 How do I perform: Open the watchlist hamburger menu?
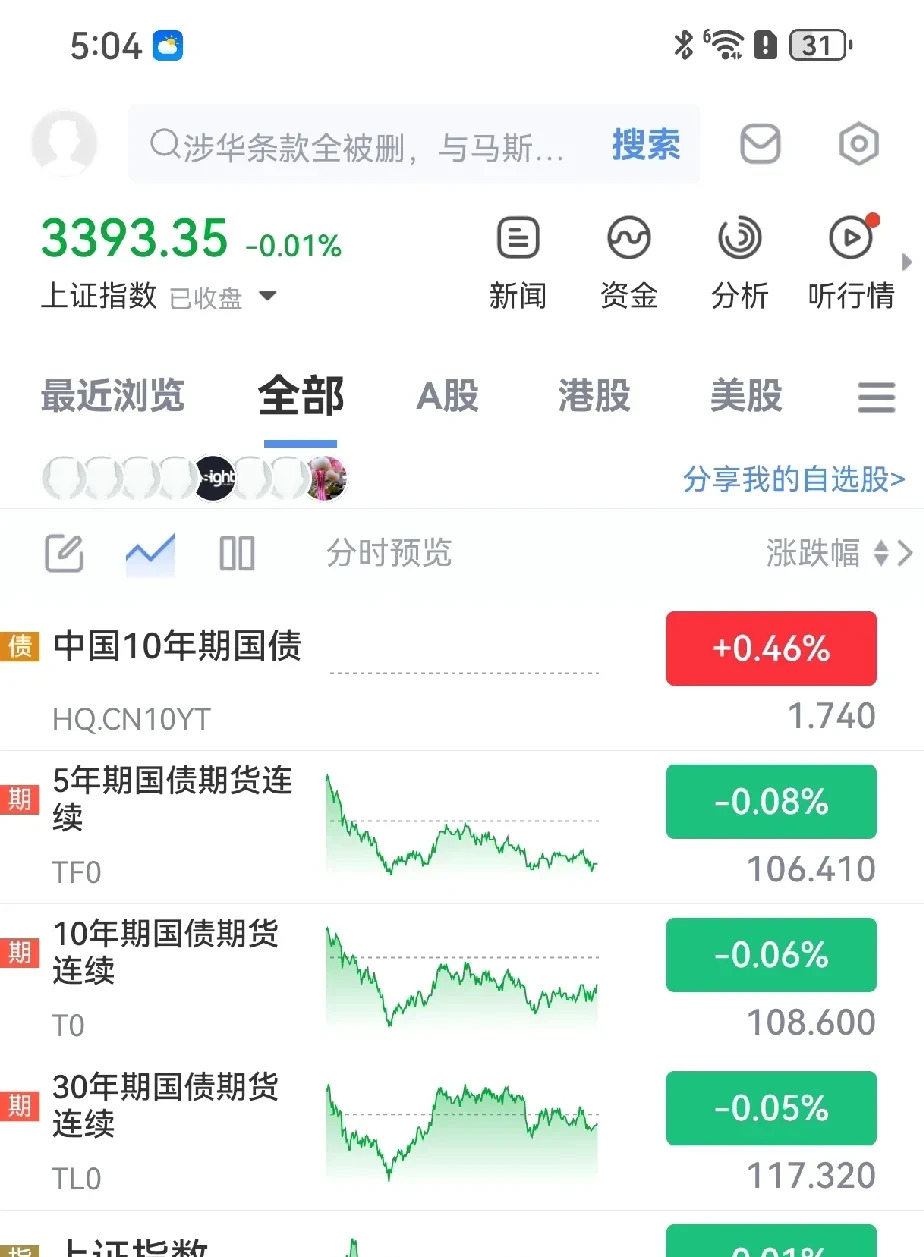pyautogui.click(x=876, y=397)
